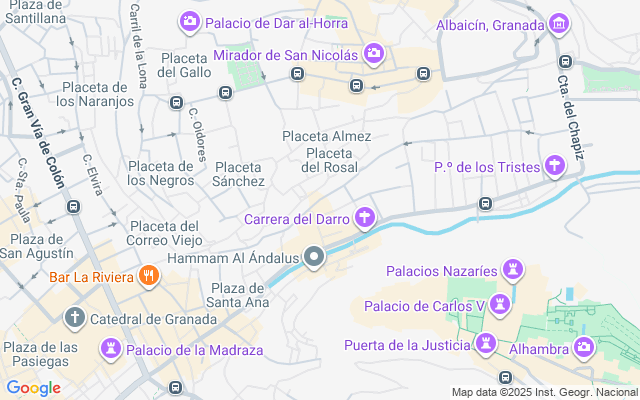This screenshot has width=640, height=400.
Task: Open the Mirador de San Nicolás marker
Action: point(373,52)
